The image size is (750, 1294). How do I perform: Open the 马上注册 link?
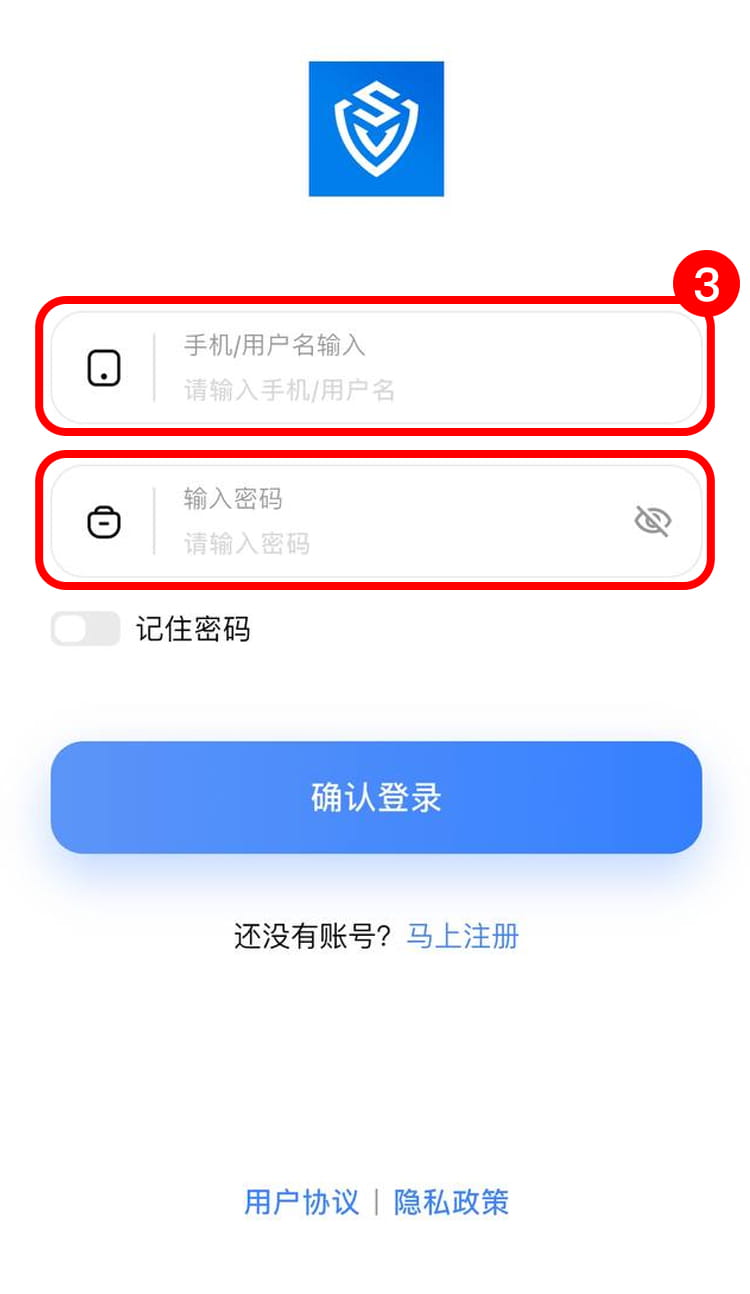[462, 936]
